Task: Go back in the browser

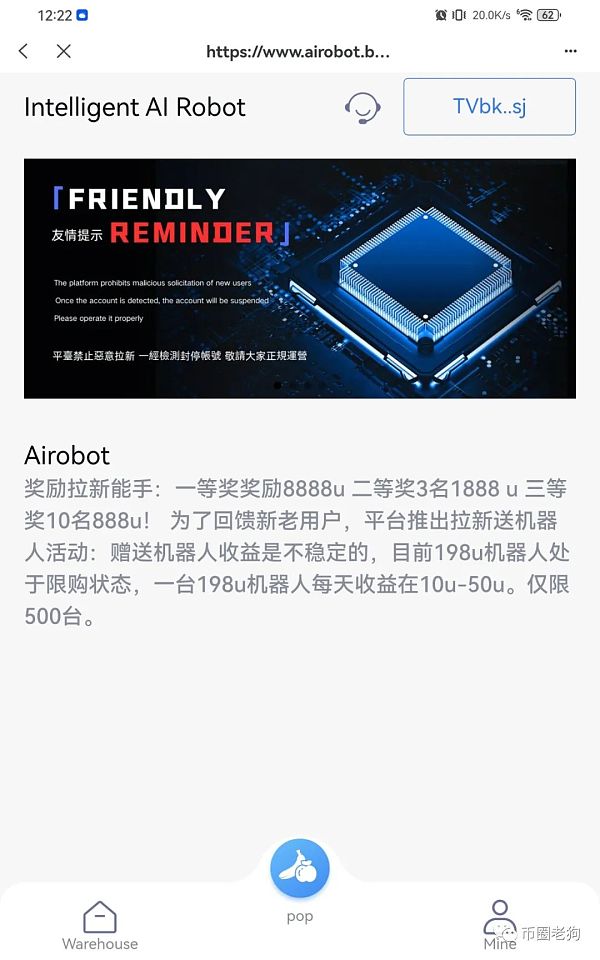Action: 24,51
